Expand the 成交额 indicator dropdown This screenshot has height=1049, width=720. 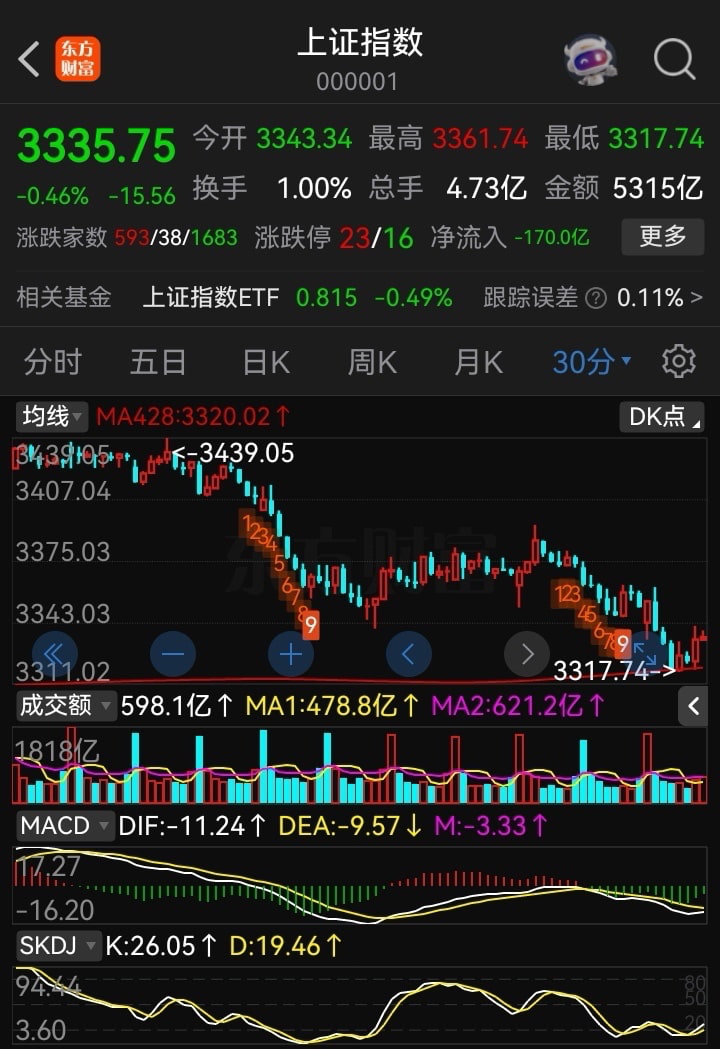tap(65, 706)
